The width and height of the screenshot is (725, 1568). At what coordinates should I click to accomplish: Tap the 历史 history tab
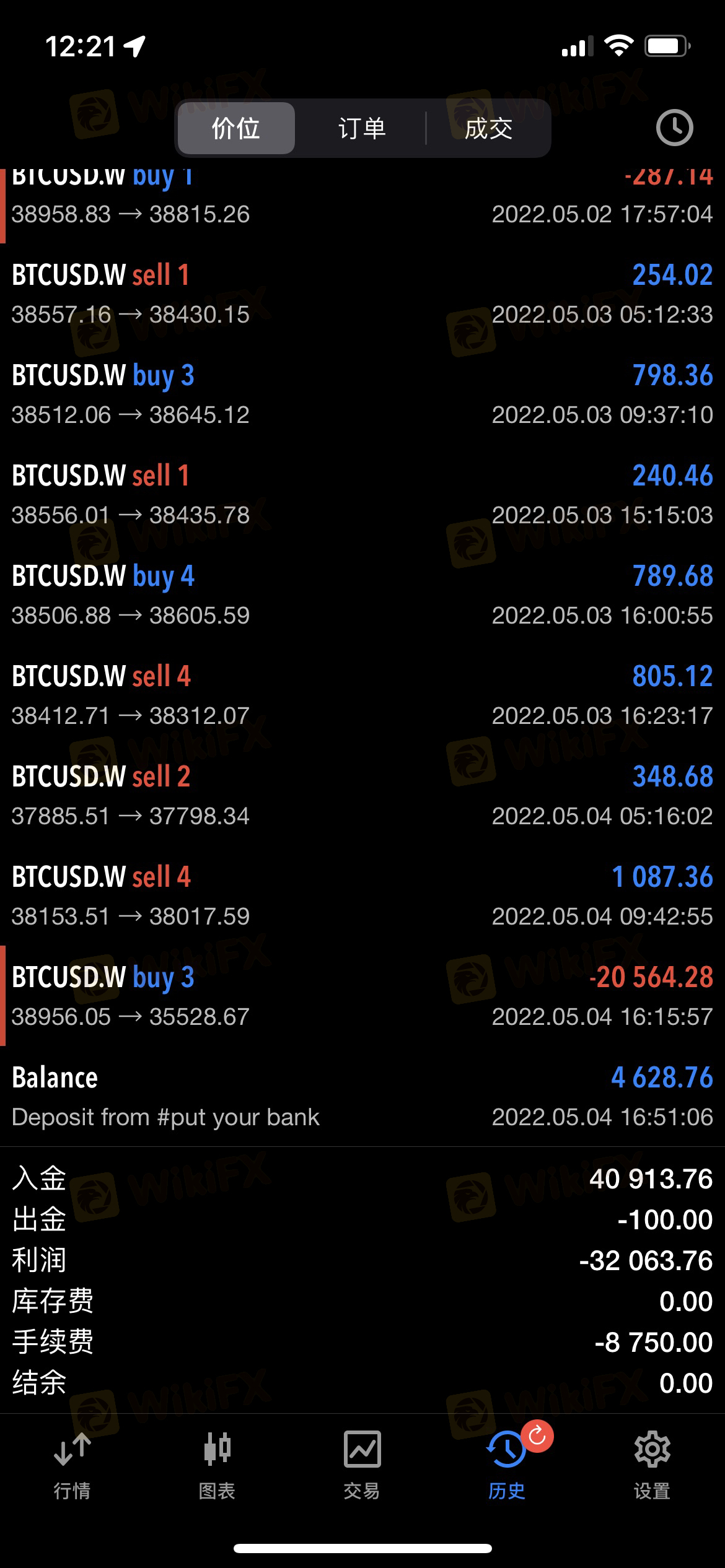[507, 1465]
